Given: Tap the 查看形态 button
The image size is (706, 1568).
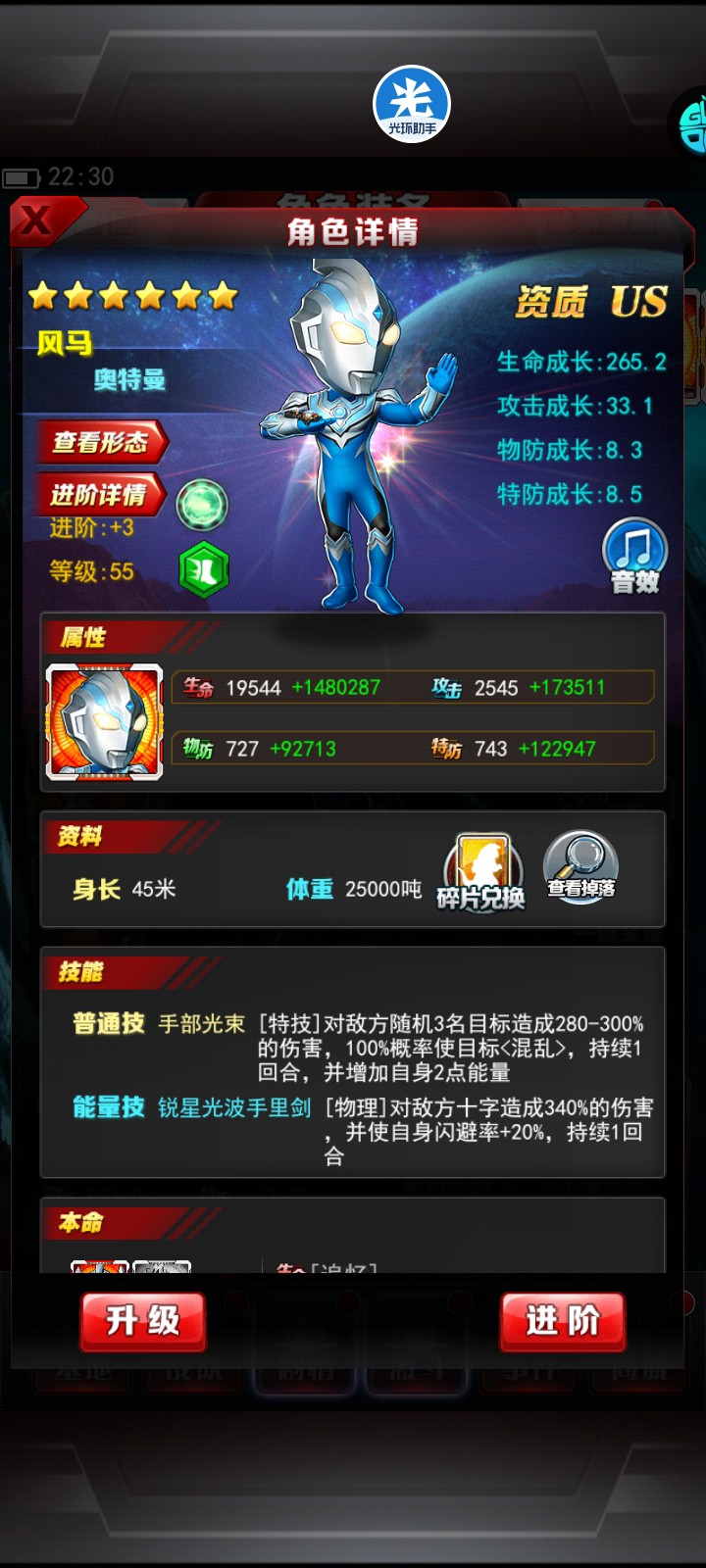Looking at the screenshot, I should coord(101,443).
